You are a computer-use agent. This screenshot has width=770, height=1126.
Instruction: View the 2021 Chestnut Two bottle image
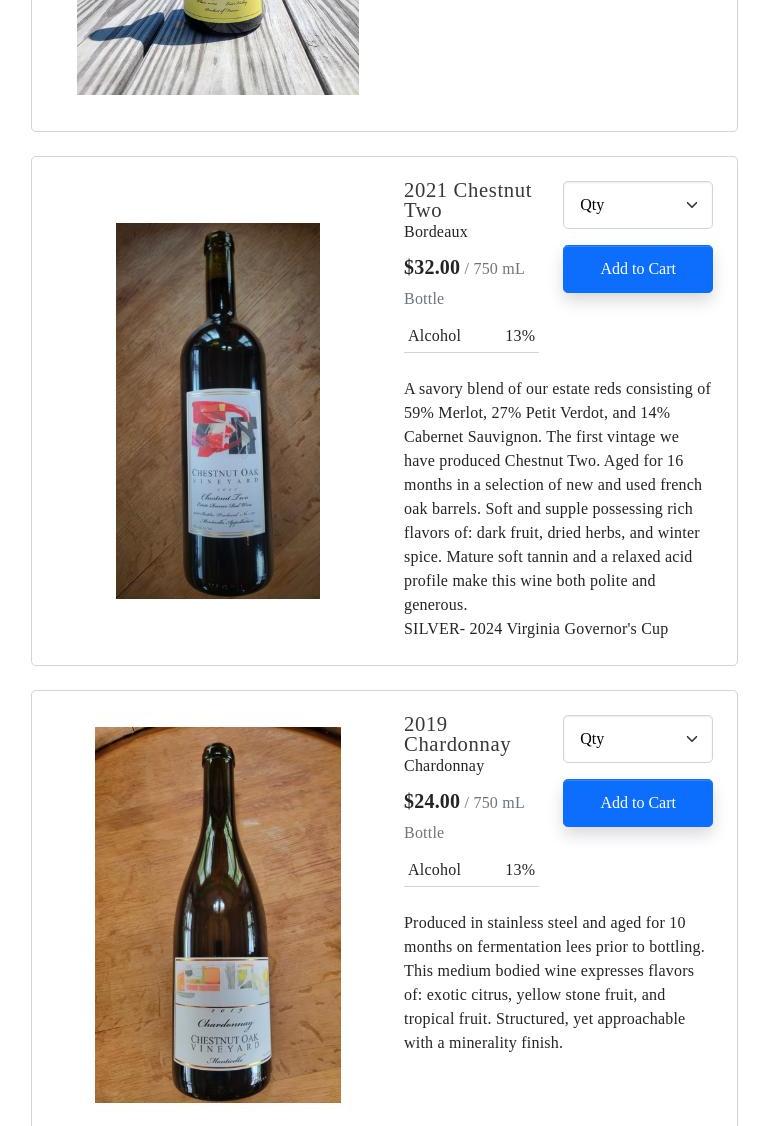tap(218, 411)
